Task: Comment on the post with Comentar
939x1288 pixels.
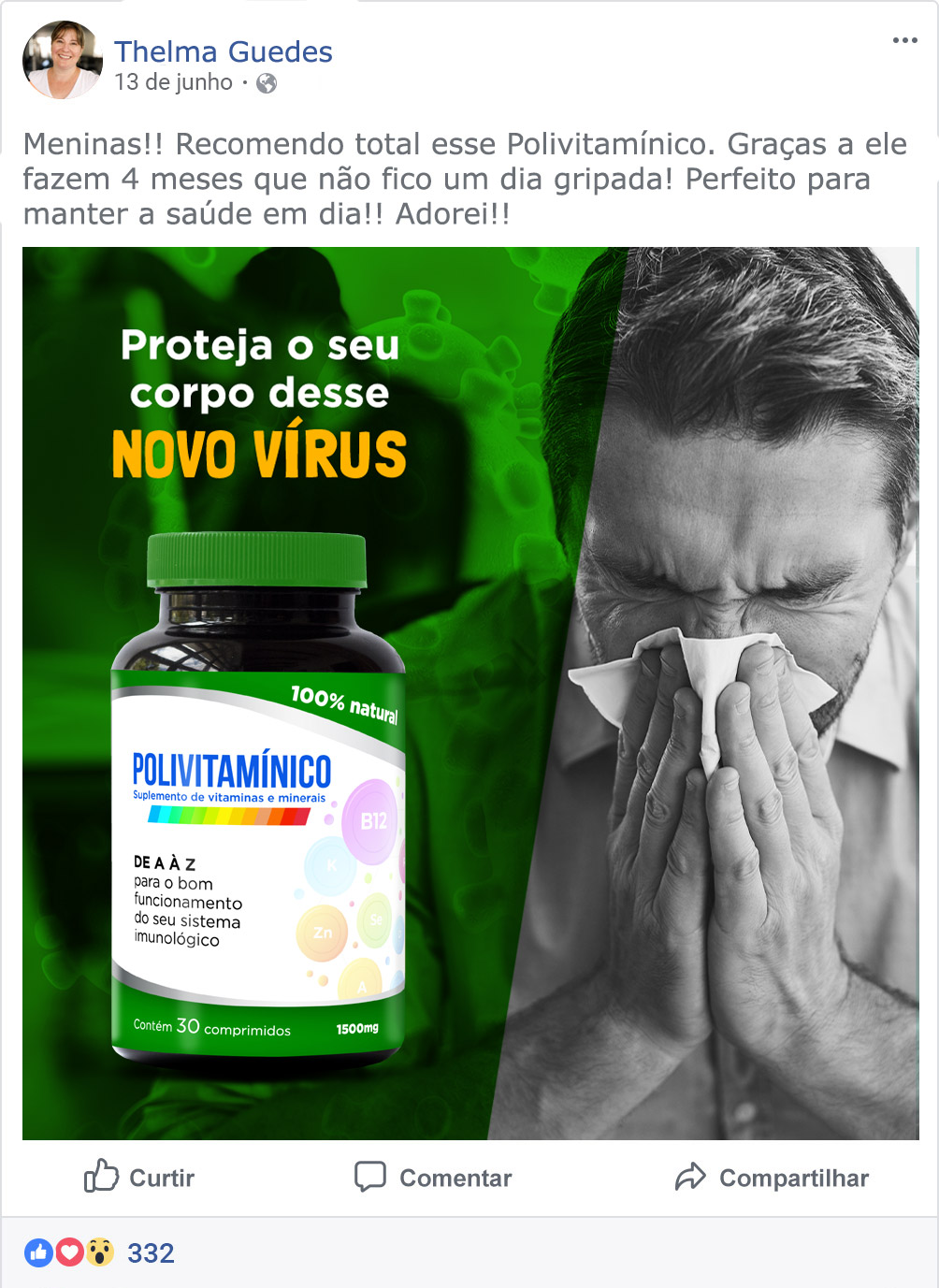Action: coord(434,1177)
